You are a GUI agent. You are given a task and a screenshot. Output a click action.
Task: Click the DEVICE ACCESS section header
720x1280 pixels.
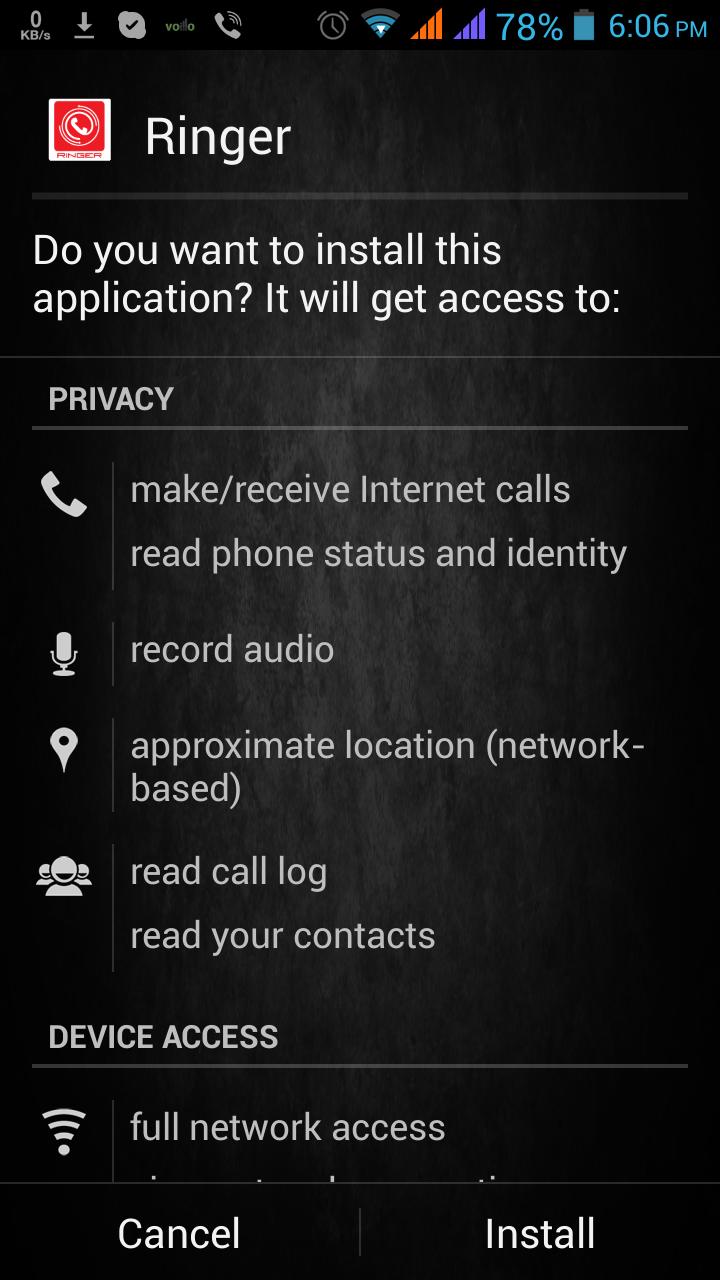162,1037
